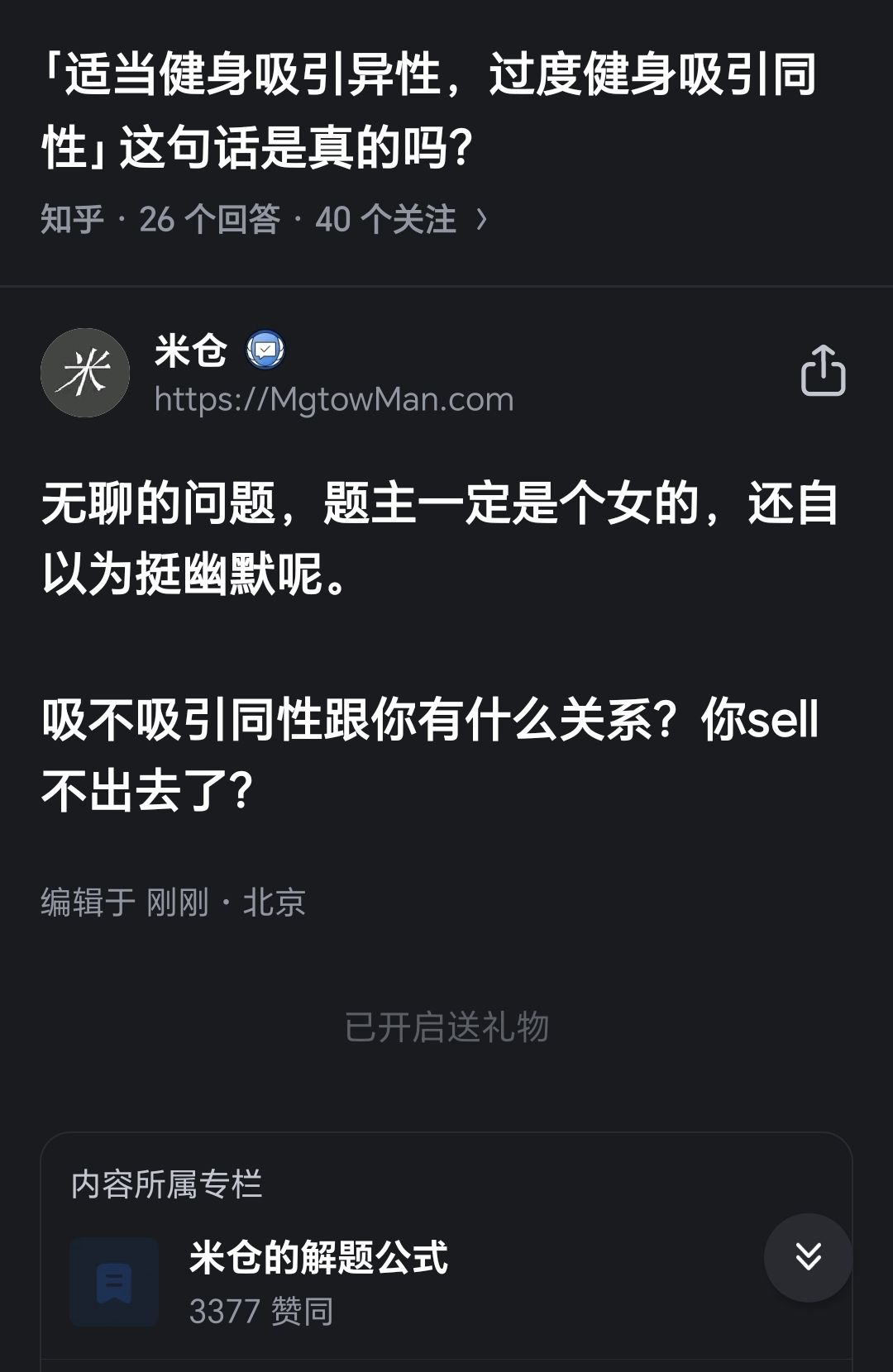This screenshot has width=893, height=1372.
Task: Tap the double-chevron next-answer button
Action: click(808, 1257)
